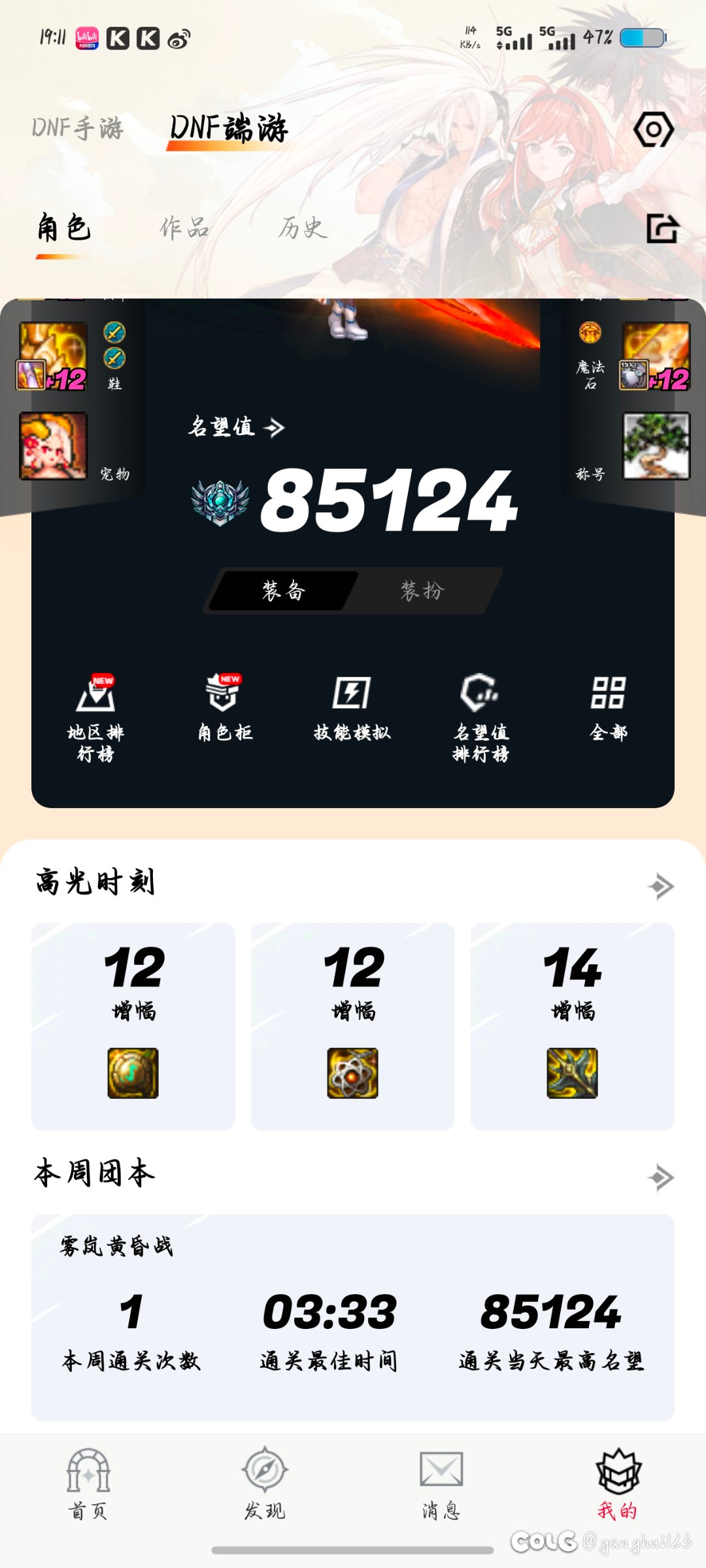The height and width of the screenshot is (1568, 706).
Task: Launch 技能模拟
Action: coord(352,709)
